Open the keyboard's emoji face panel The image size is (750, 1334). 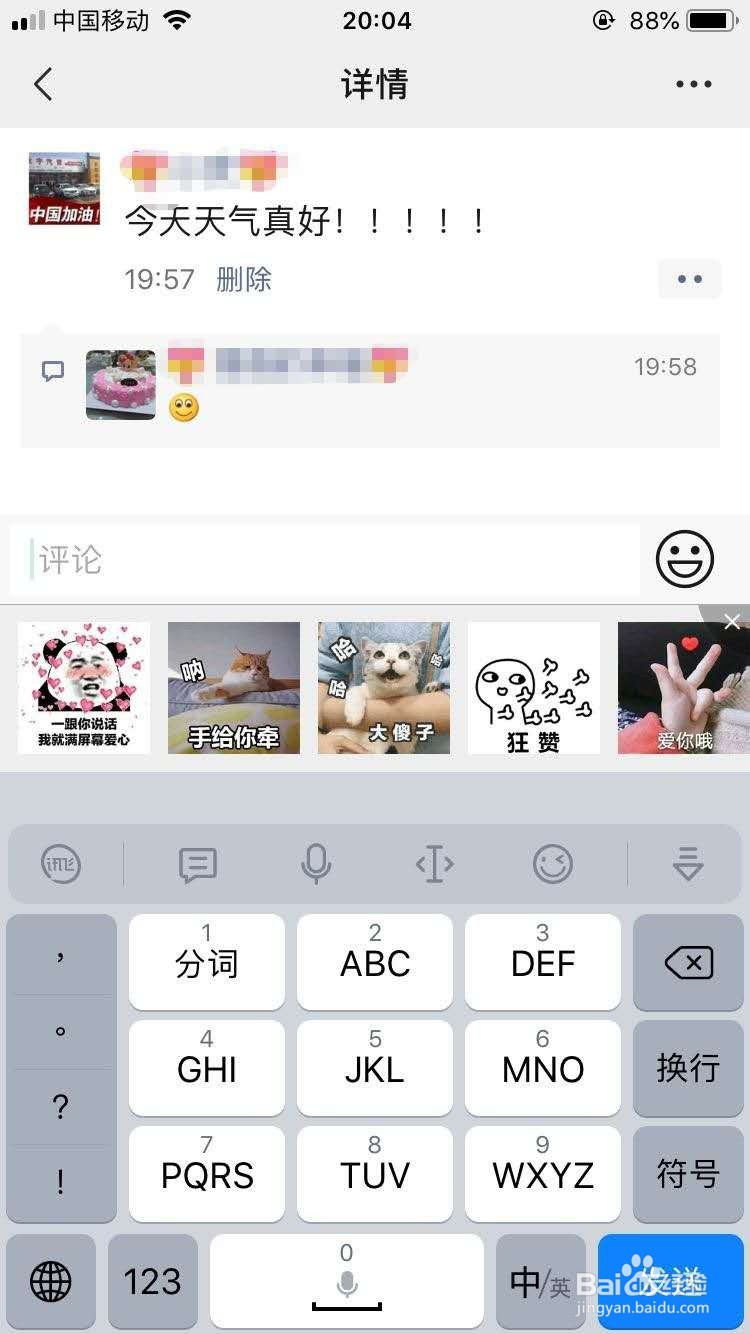coord(552,864)
